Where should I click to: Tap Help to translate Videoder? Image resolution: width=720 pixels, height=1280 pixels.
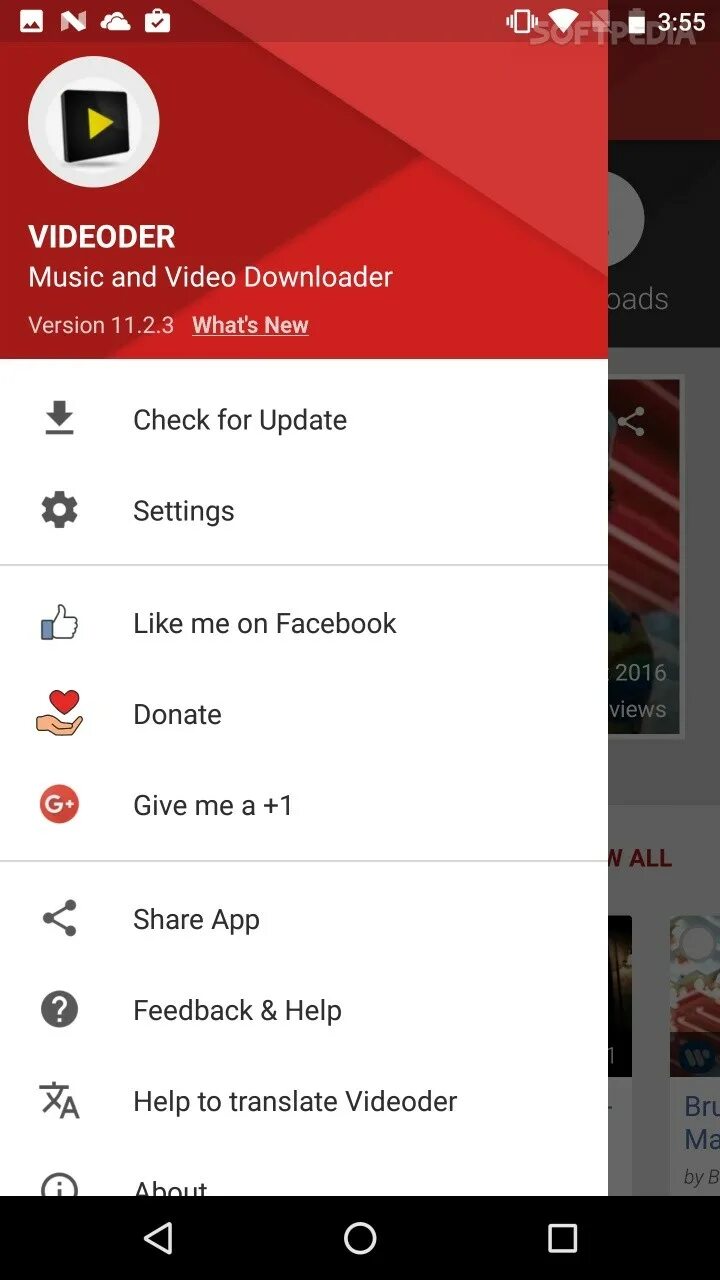[304, 1101]
